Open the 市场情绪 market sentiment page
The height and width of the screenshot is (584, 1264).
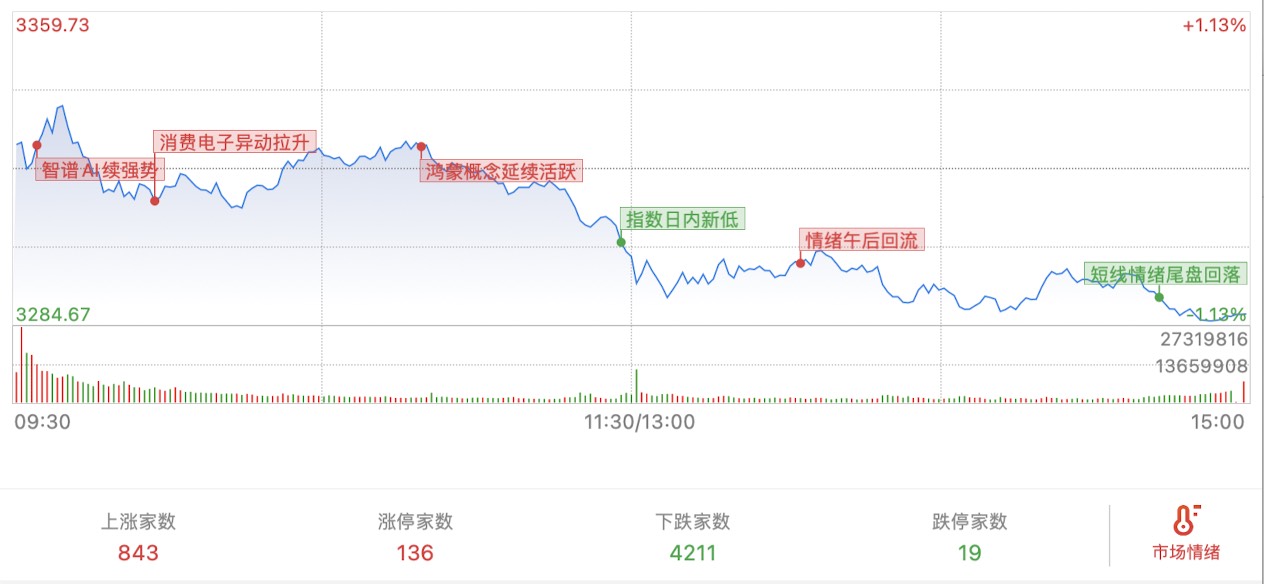pyautogui.click(x=1186, y=533)
